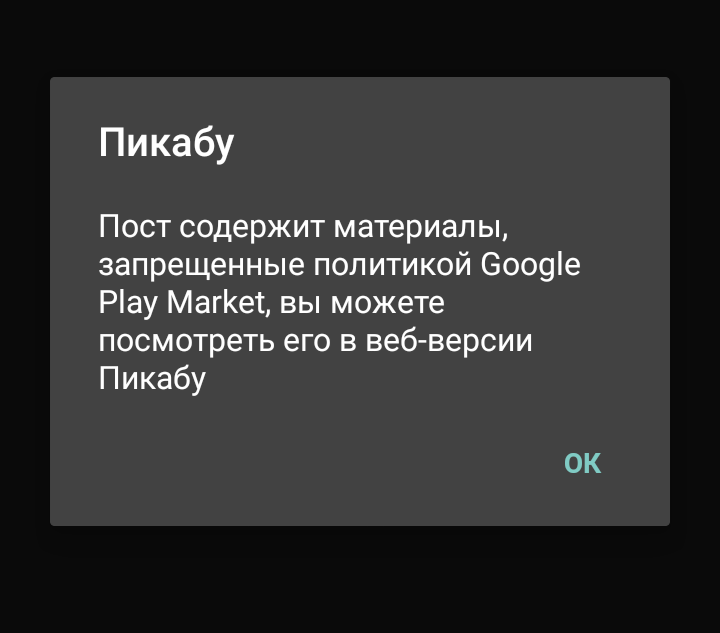Confirm the Пикабу dialog with OK
Viewport: 720px width, 633px height.
click(x=582, y=463)
